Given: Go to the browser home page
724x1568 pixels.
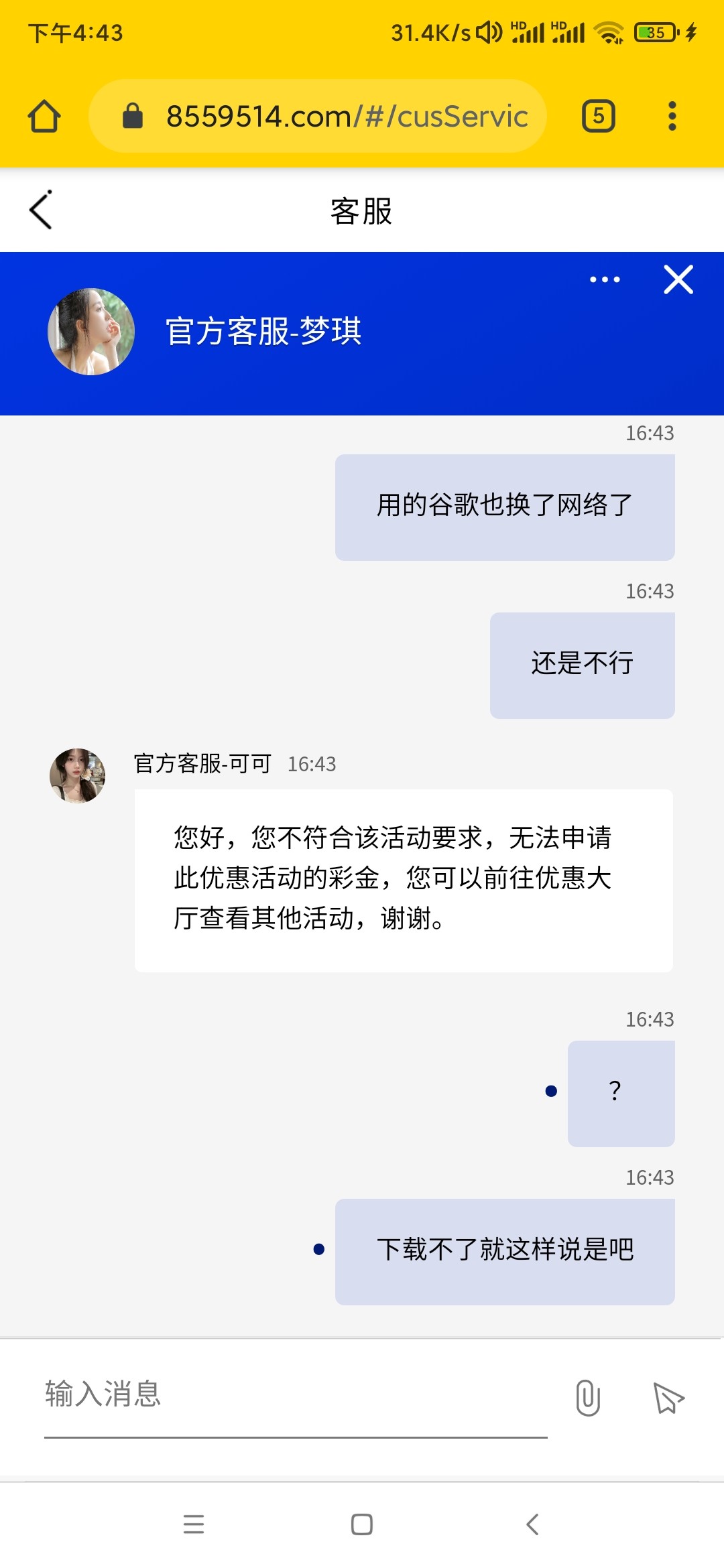Looking at the screenshot, I should coord(44,116).
